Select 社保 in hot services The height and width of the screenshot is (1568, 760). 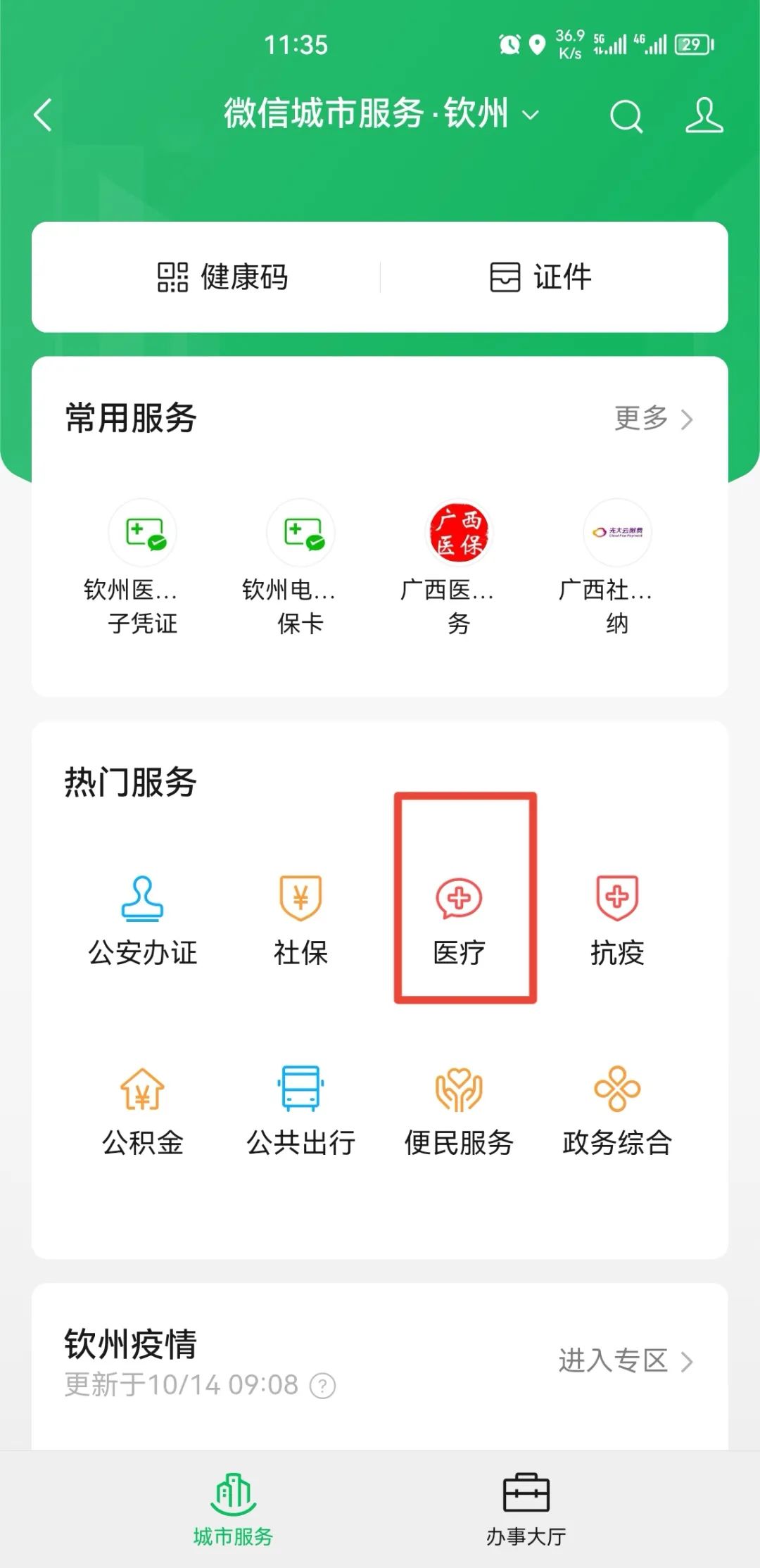coord(300,921)
